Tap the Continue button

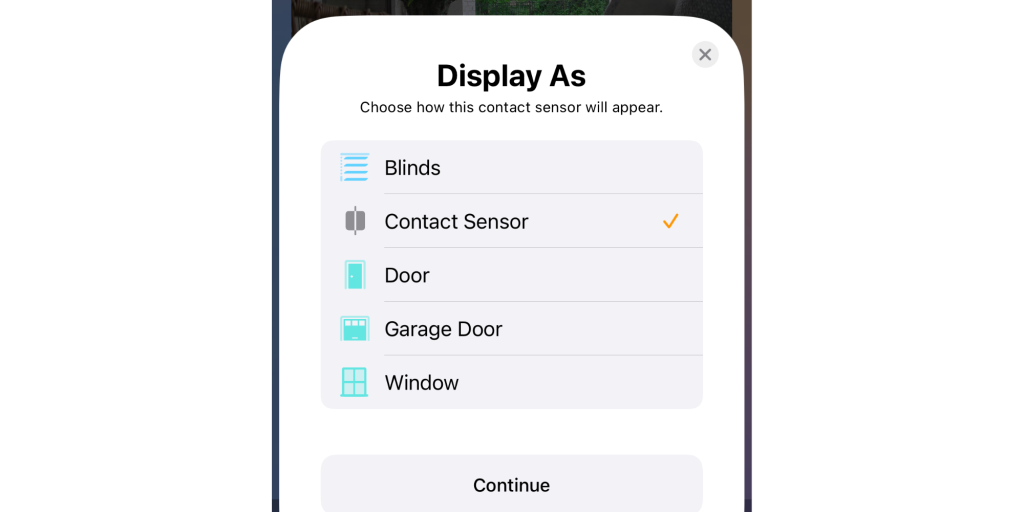[x=511, y=485]
